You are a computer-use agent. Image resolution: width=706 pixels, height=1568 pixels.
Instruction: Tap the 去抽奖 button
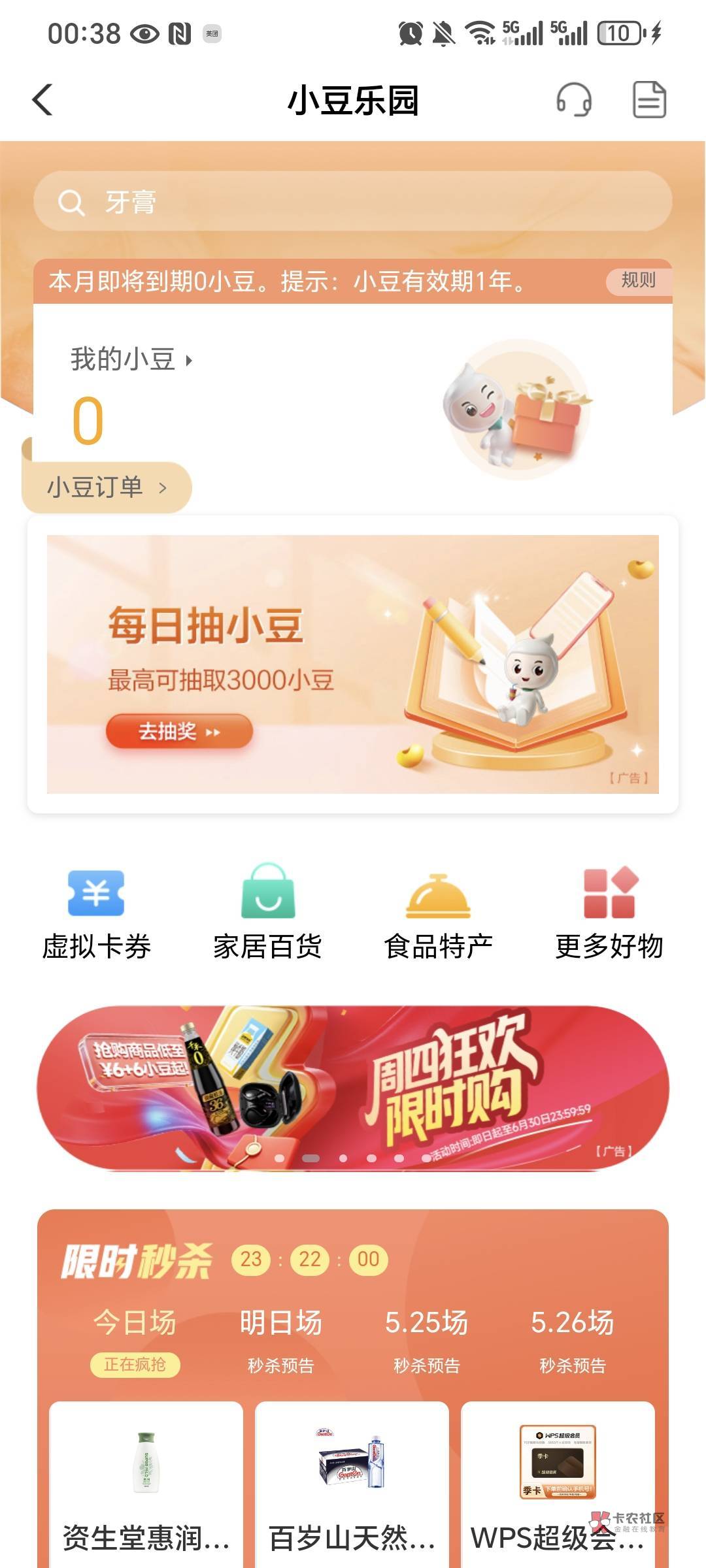(x=179, y=731)
